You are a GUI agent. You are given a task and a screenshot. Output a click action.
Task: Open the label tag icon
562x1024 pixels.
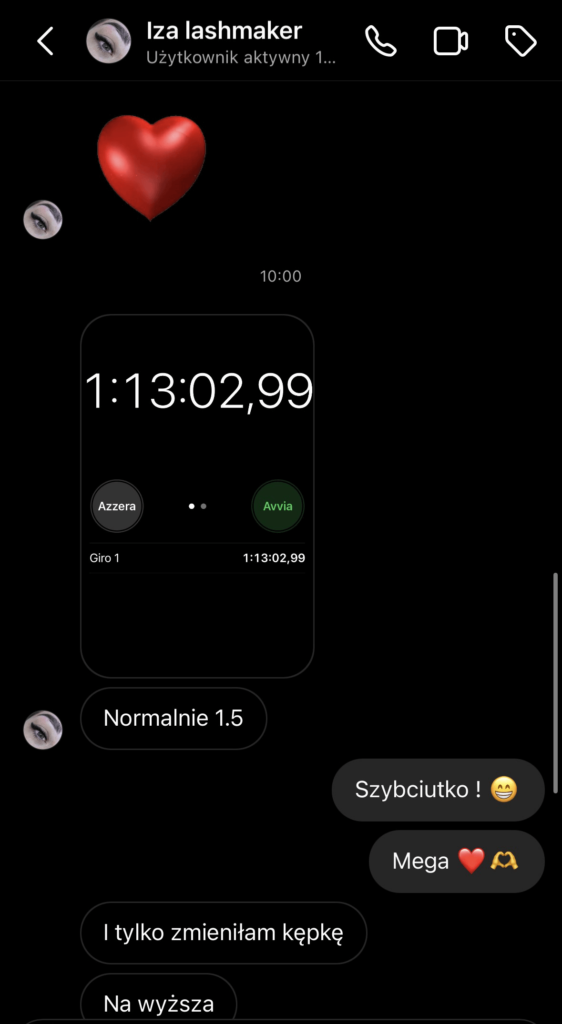(521, 41)
